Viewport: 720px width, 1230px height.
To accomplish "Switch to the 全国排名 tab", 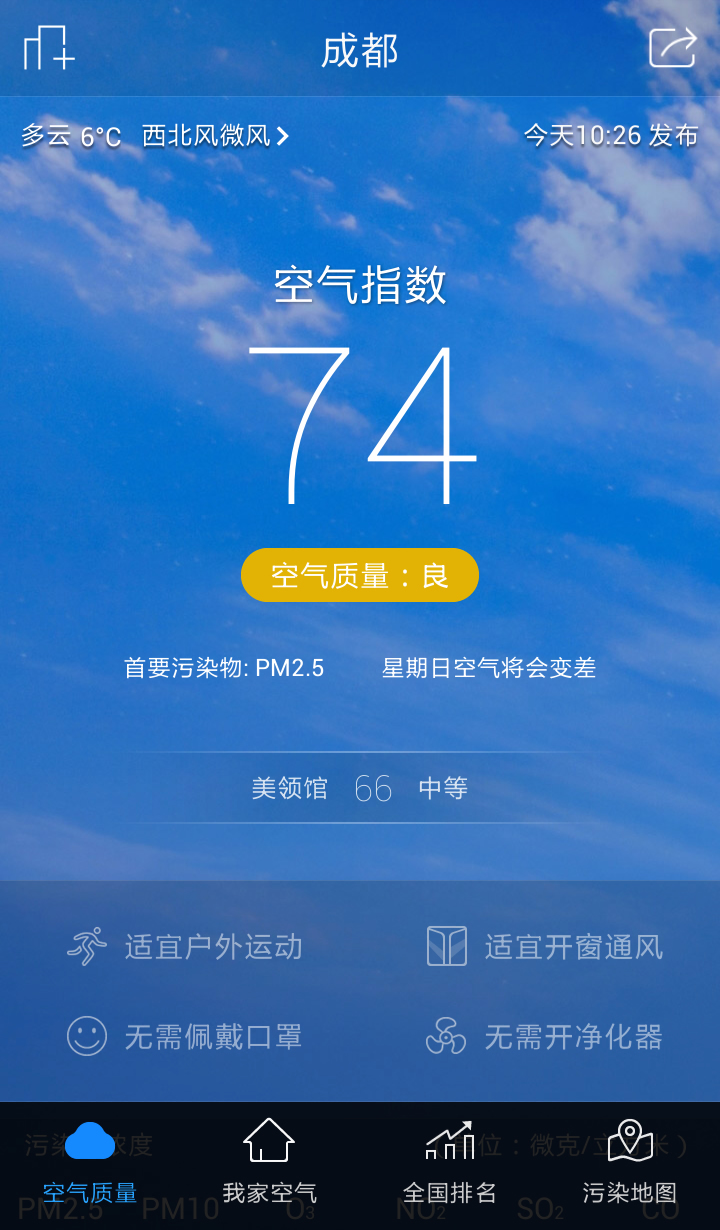I will (x=449, y=1164).
